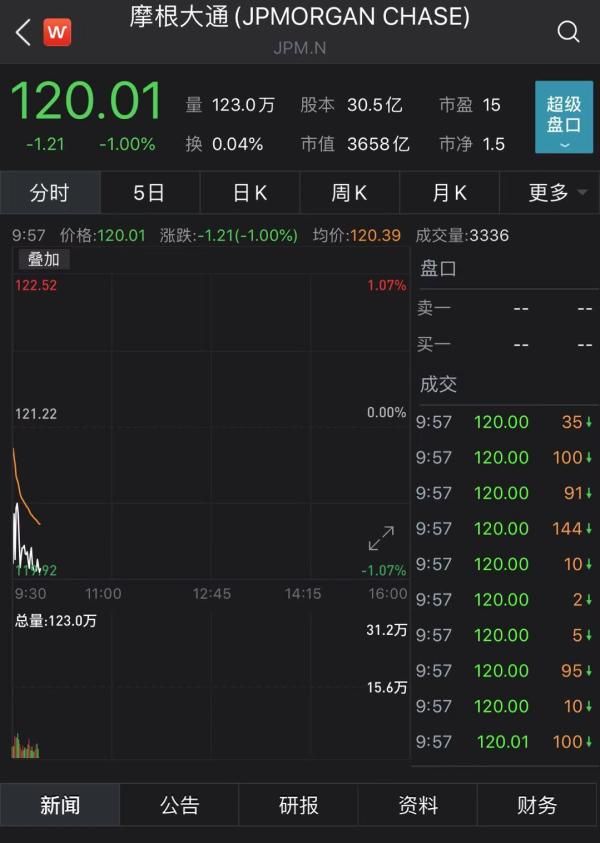
Task: Tap the 叠加 overlay button
Action: click(x=43, y=259)
